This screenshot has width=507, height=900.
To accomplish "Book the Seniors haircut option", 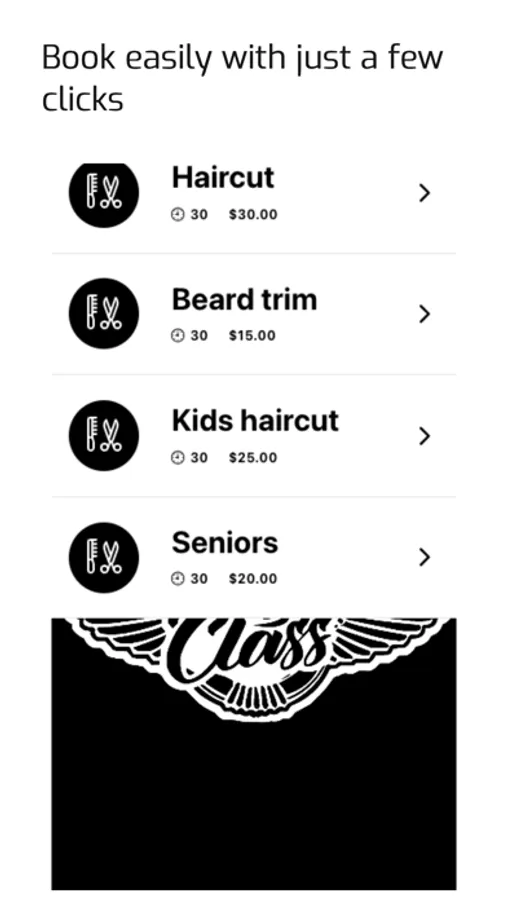I will point(253,557).
